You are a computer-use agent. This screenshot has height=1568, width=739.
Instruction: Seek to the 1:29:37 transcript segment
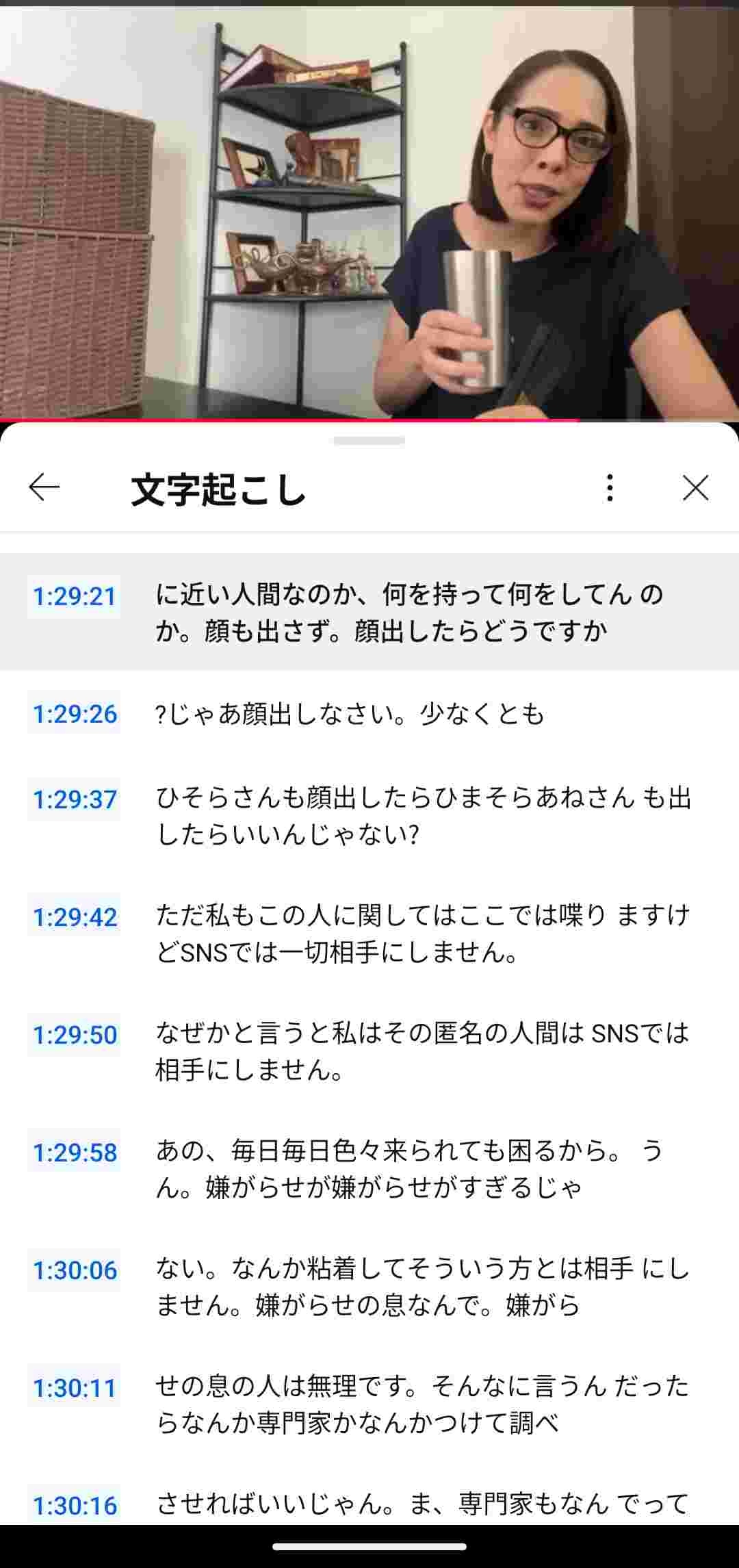tap(369, 816)
